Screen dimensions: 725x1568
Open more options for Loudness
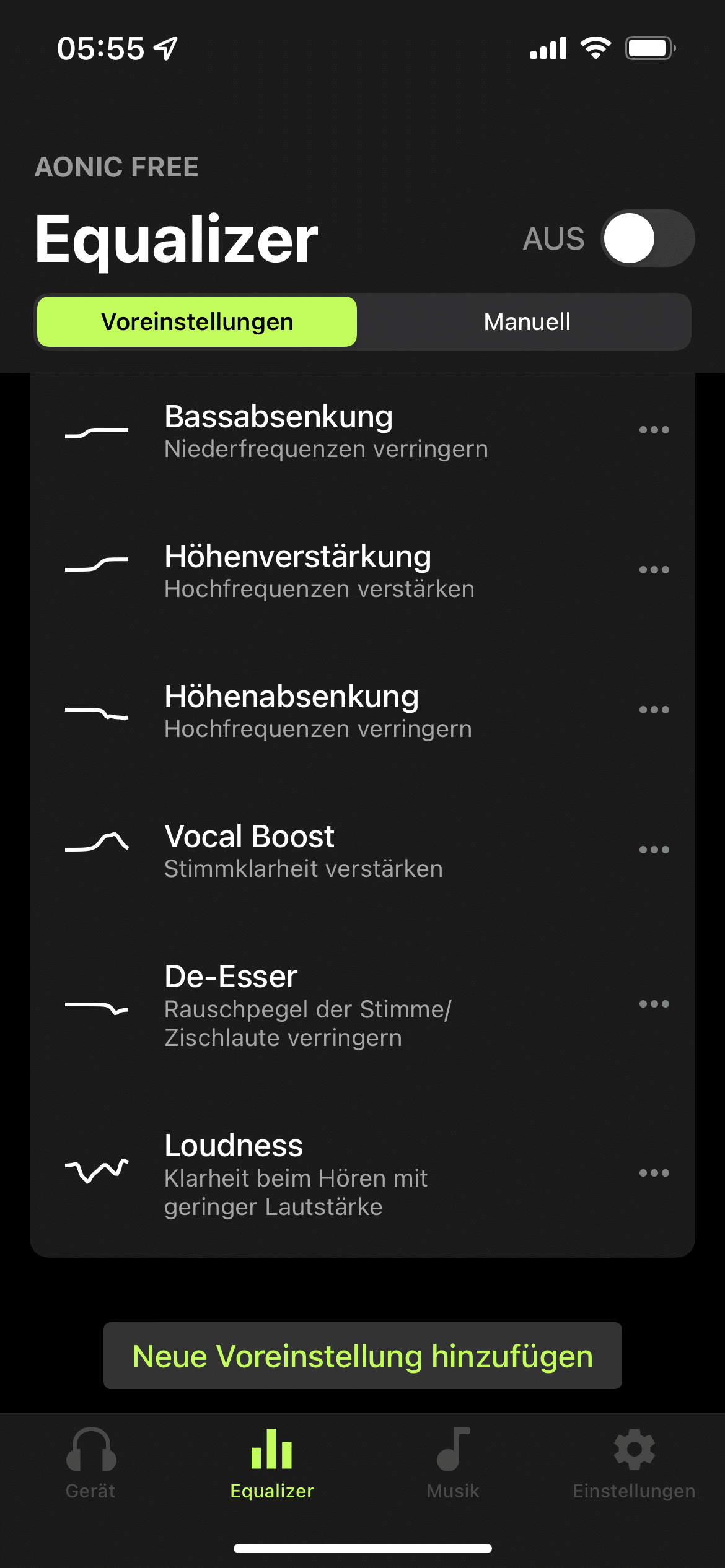pos(654,1173)
